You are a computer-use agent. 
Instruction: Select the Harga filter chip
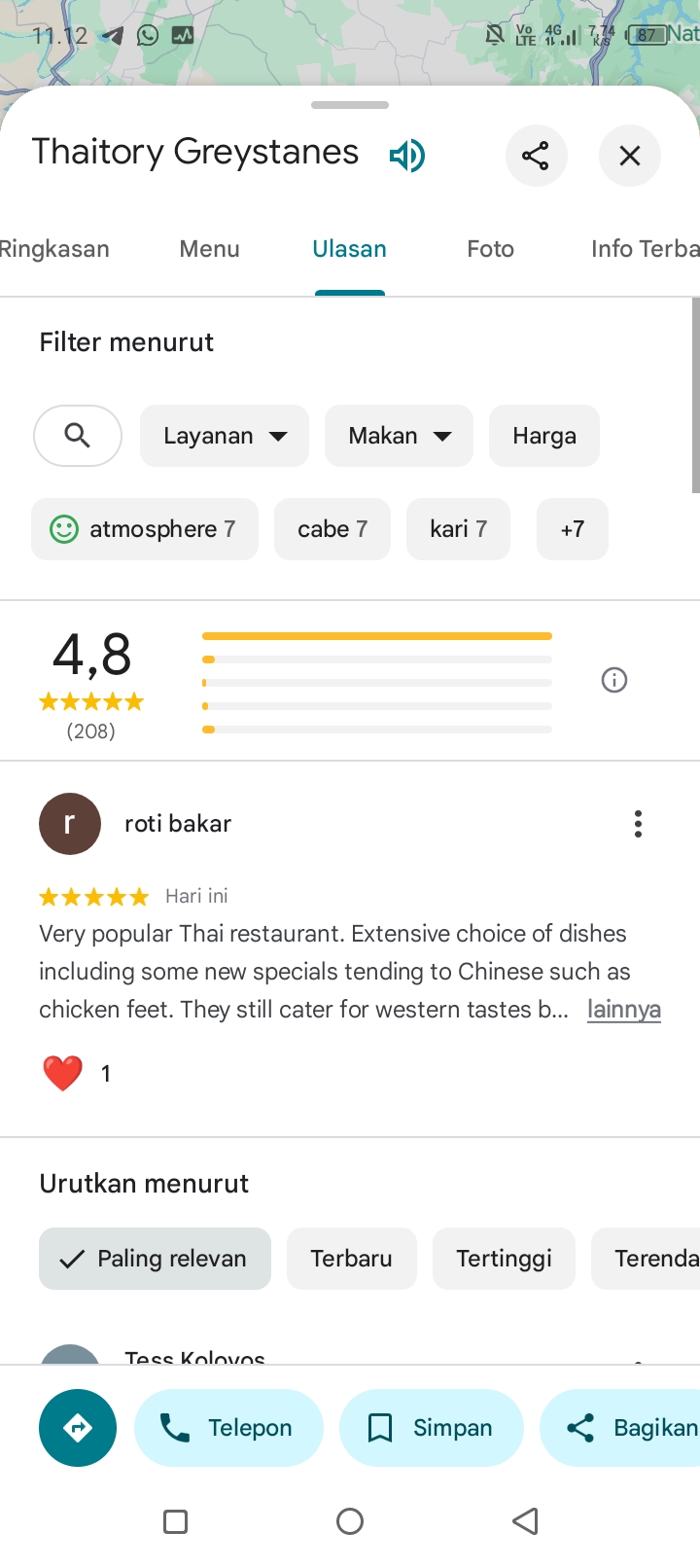coord(544,436)
